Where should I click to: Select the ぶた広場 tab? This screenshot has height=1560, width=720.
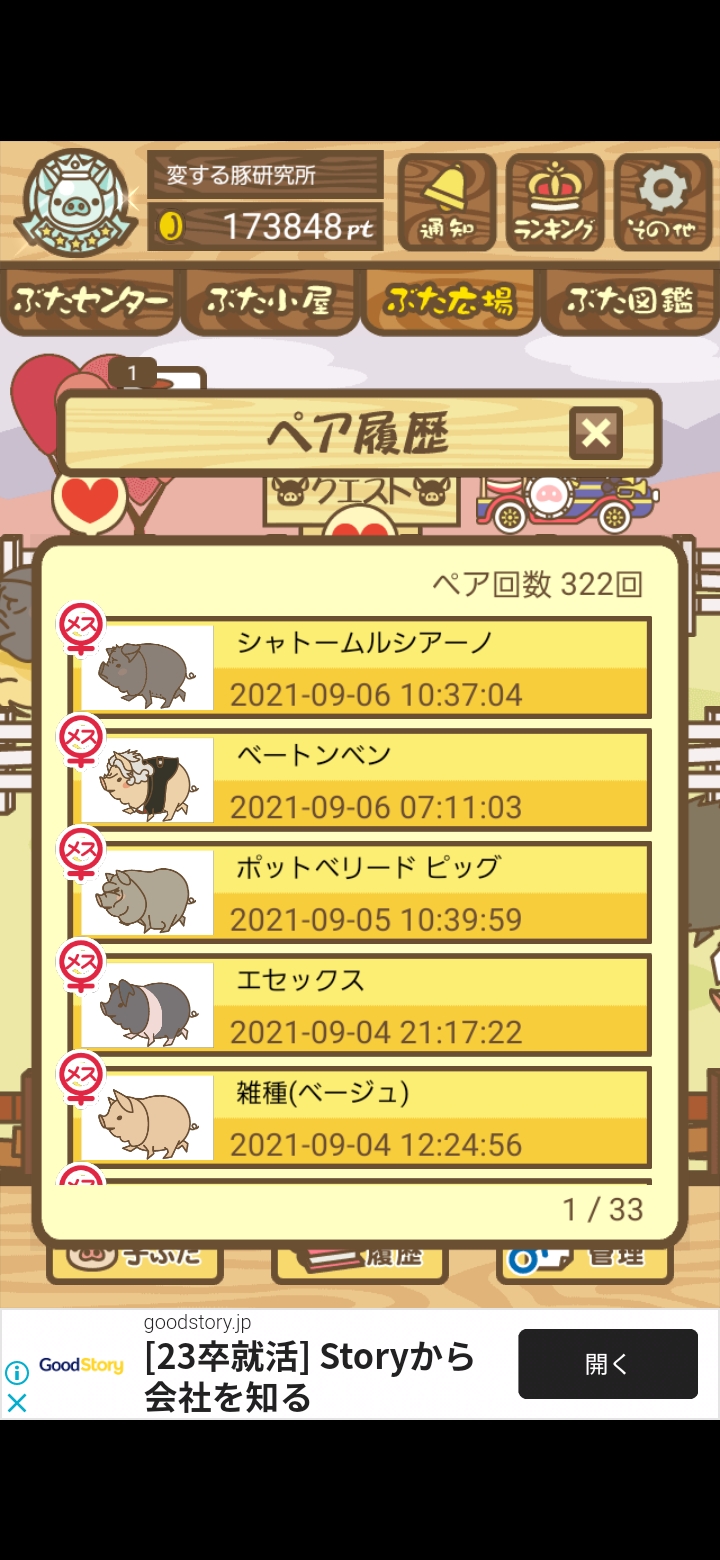[449, 300]
